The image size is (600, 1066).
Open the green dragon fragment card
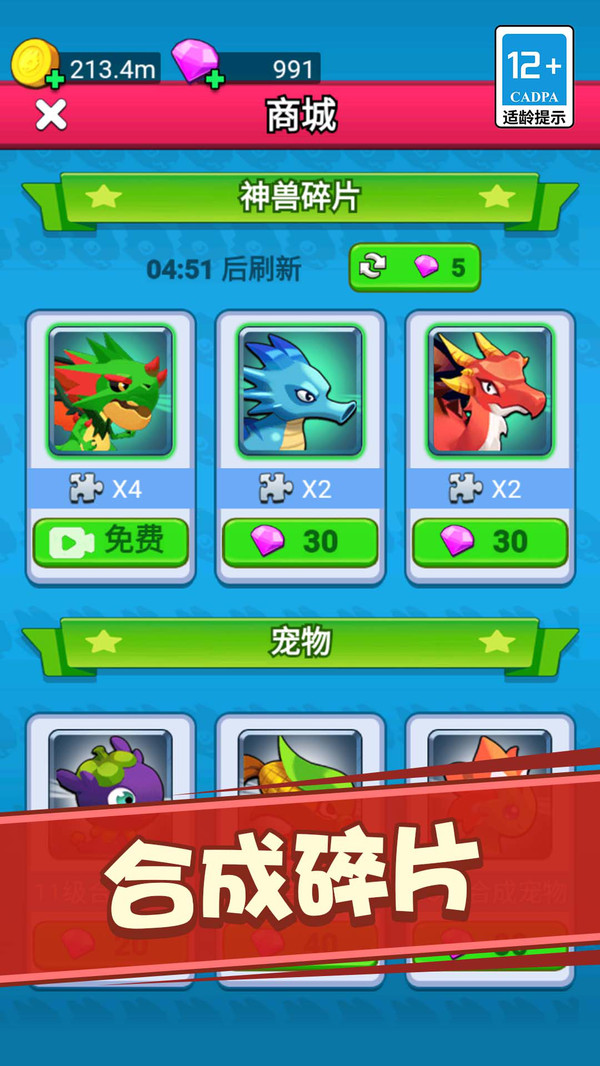(x=110, y=391)
